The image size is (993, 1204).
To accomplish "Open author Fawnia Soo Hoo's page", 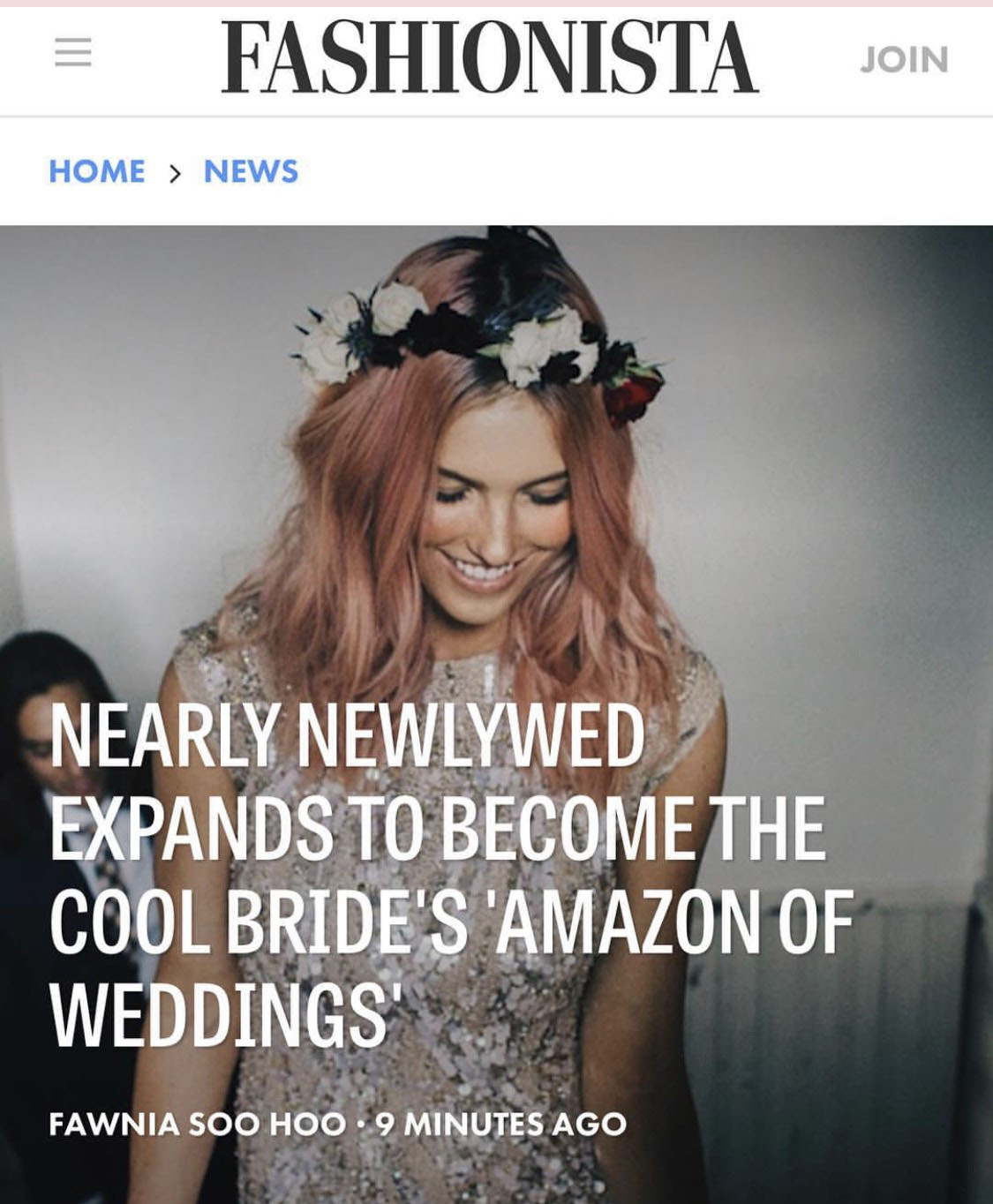I will [x=197, y=1124].
